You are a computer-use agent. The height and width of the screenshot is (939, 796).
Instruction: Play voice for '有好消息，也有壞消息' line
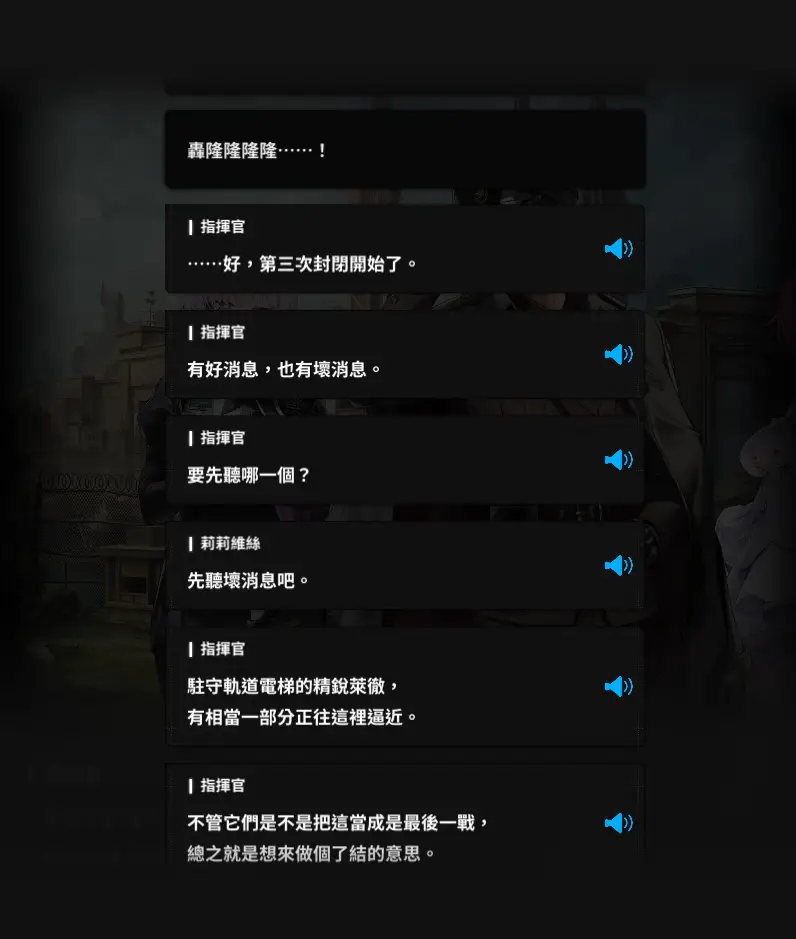618,354
